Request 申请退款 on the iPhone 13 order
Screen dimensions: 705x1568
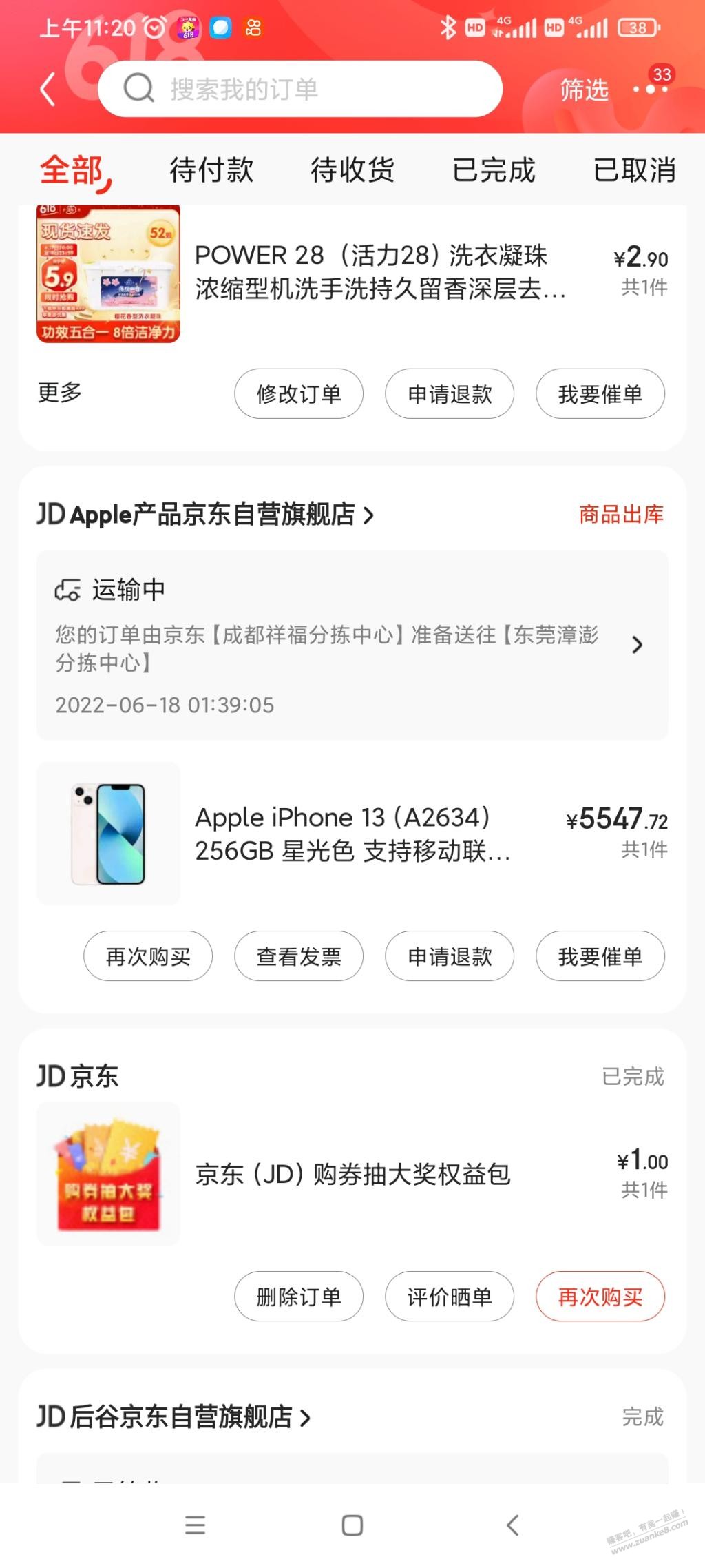[x=449, y=956]
